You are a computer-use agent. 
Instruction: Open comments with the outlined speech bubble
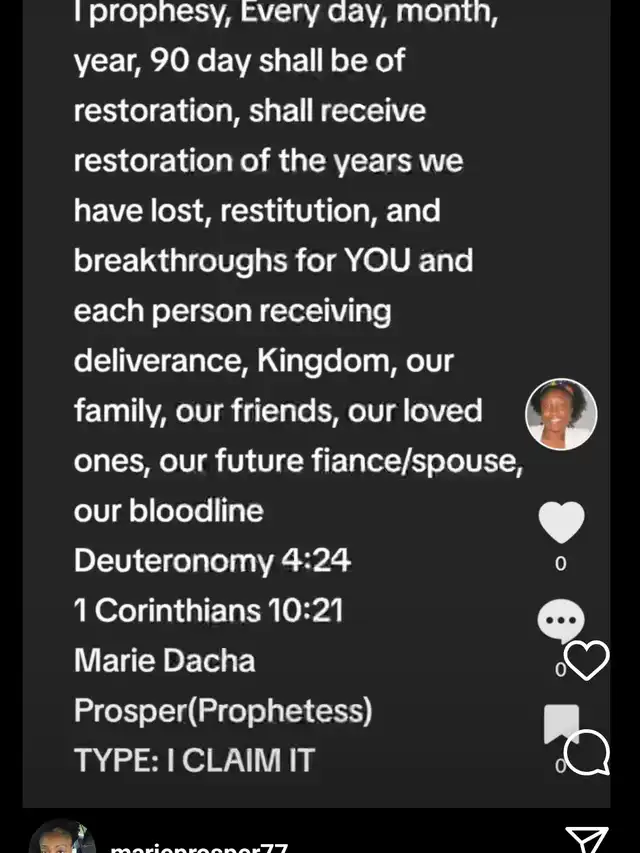pos(587,751)
